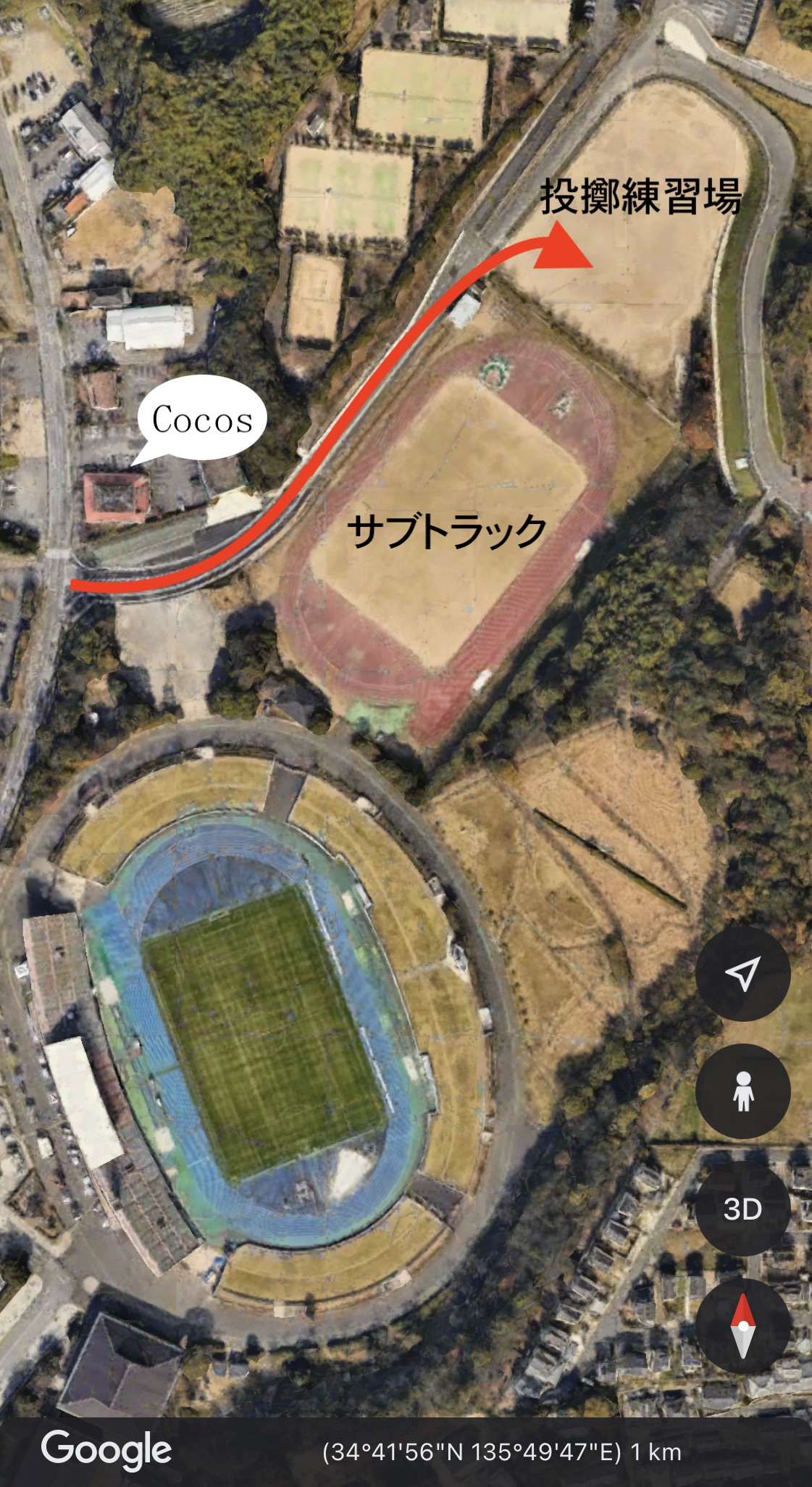Center the map on my location
The width and height of the screenshot is (812, 1487).
click(742, 973)
